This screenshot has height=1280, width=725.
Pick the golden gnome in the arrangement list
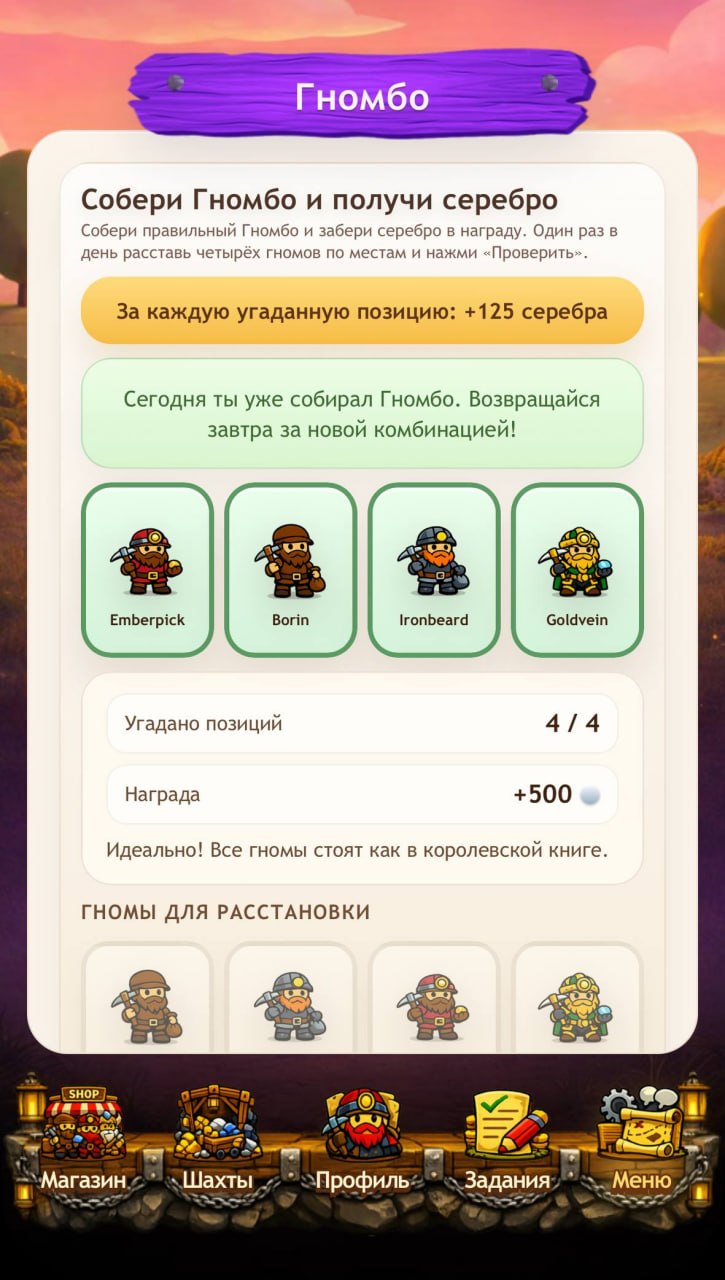576,1003
